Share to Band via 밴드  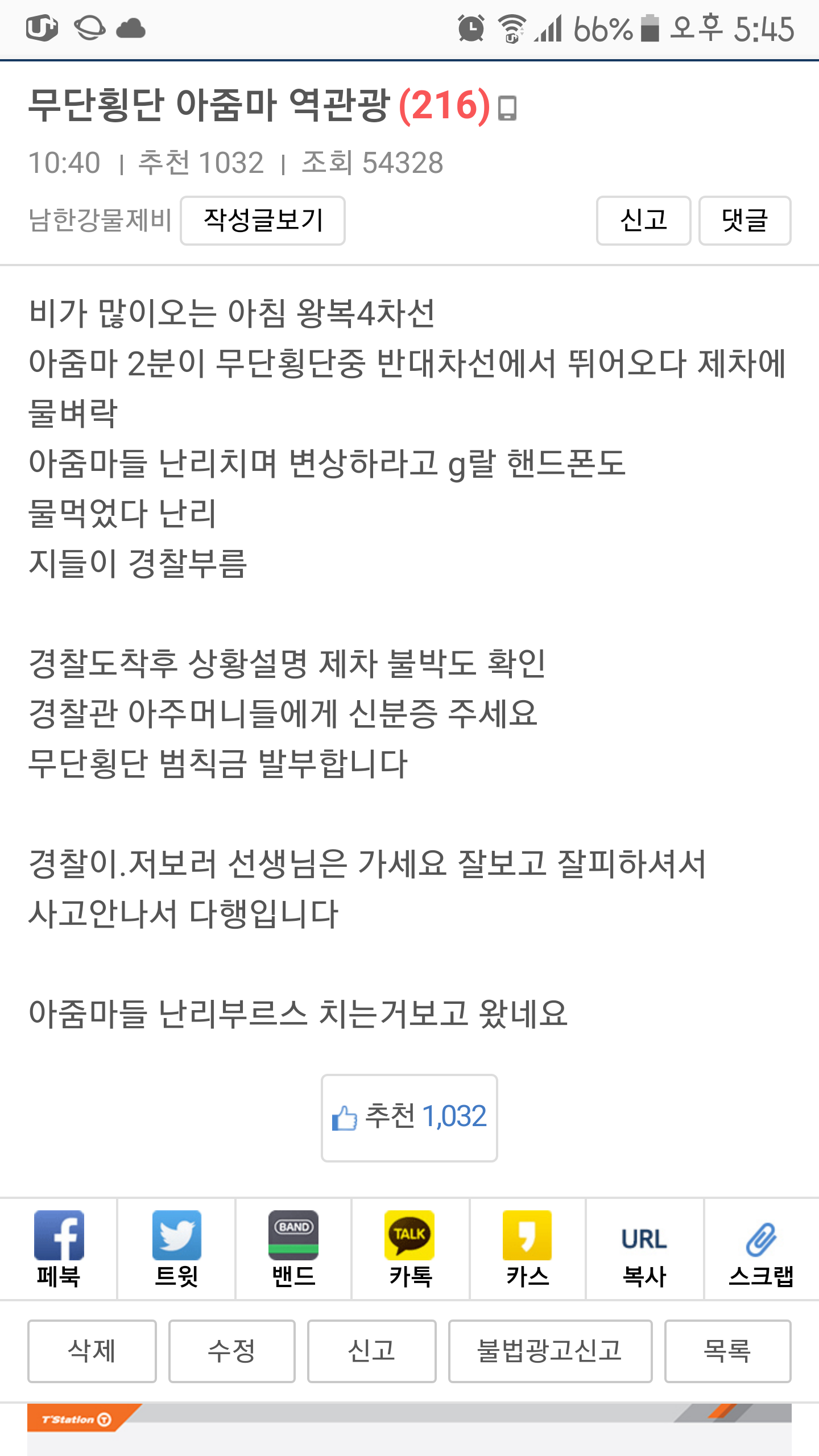293,1249
